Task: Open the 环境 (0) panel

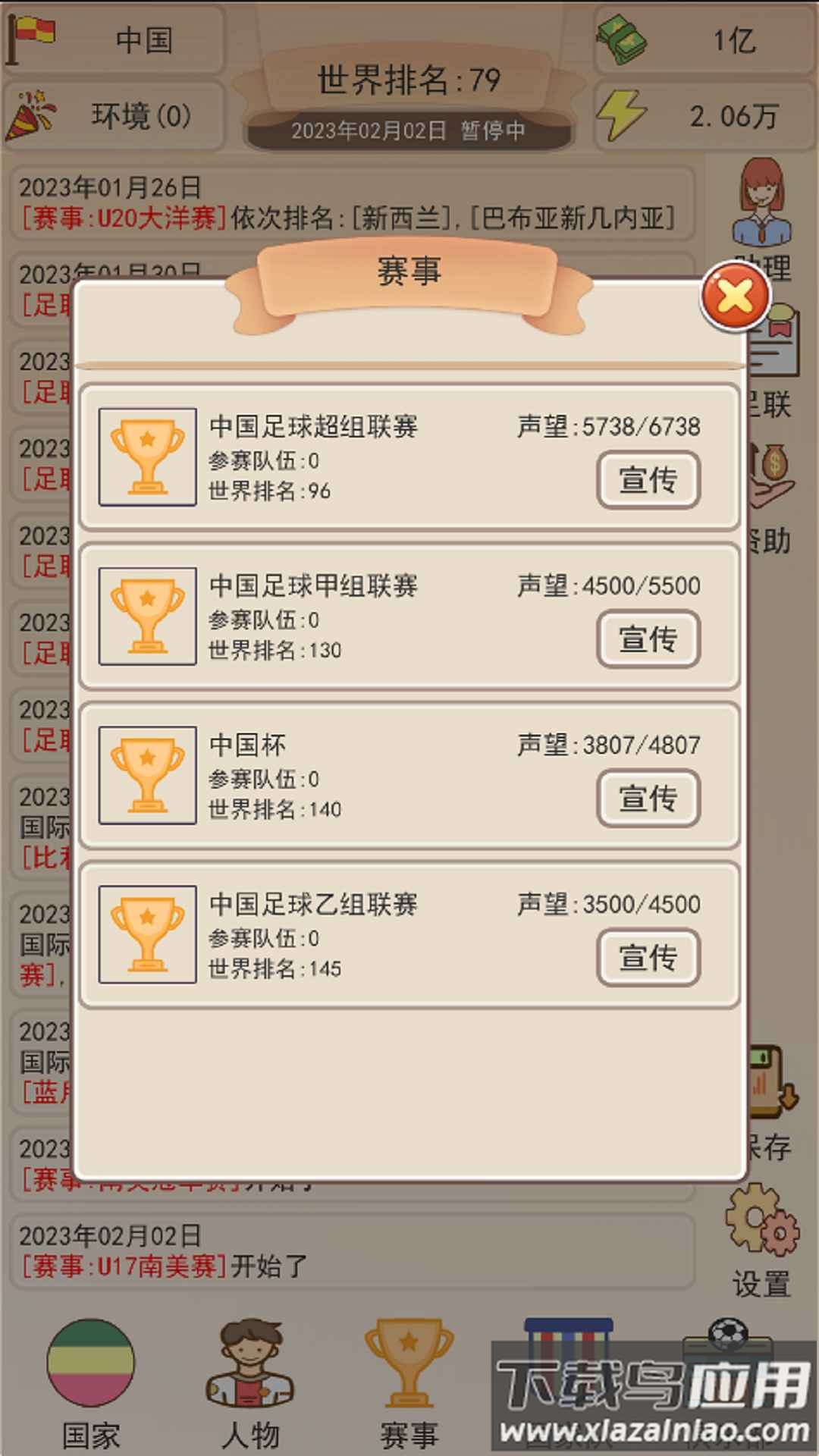Action: click(x=114, y=116)
